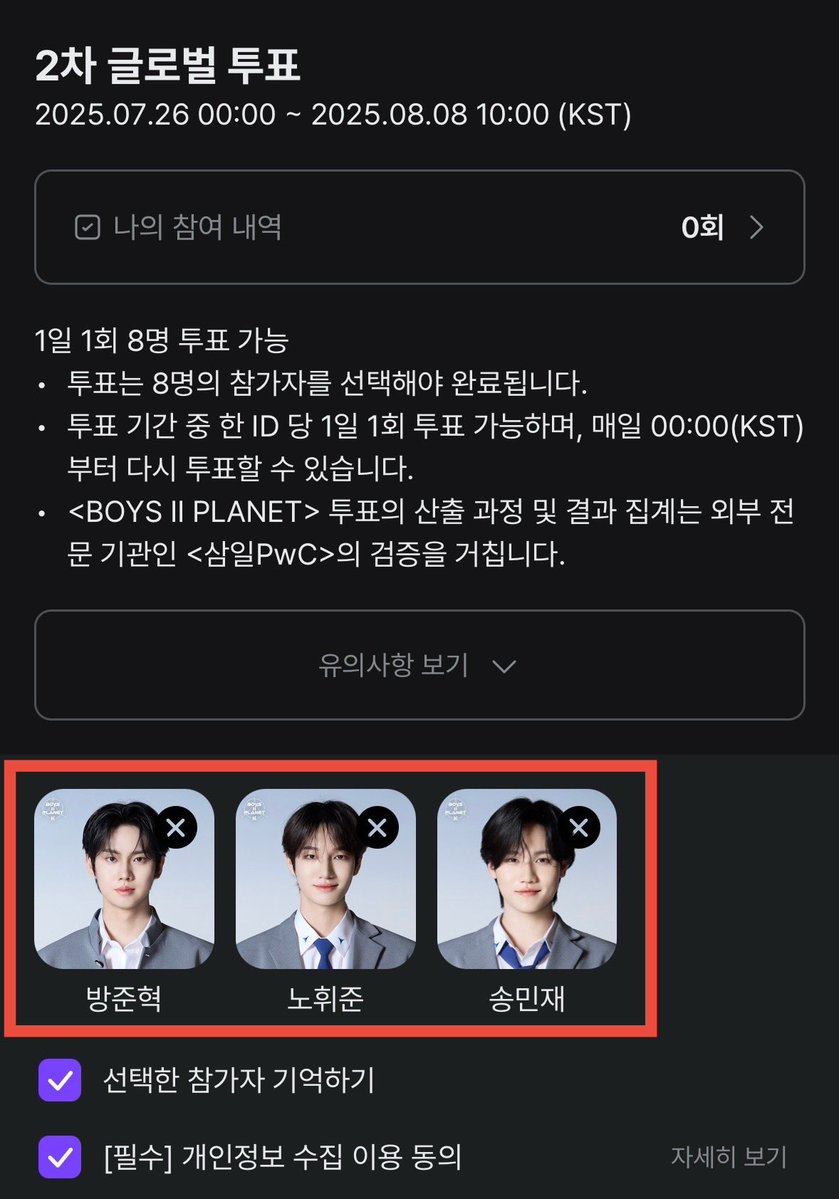Remove 노휘준 from selected participants
Viewport: 839px width, 1199px height.
tap(377, 827)
